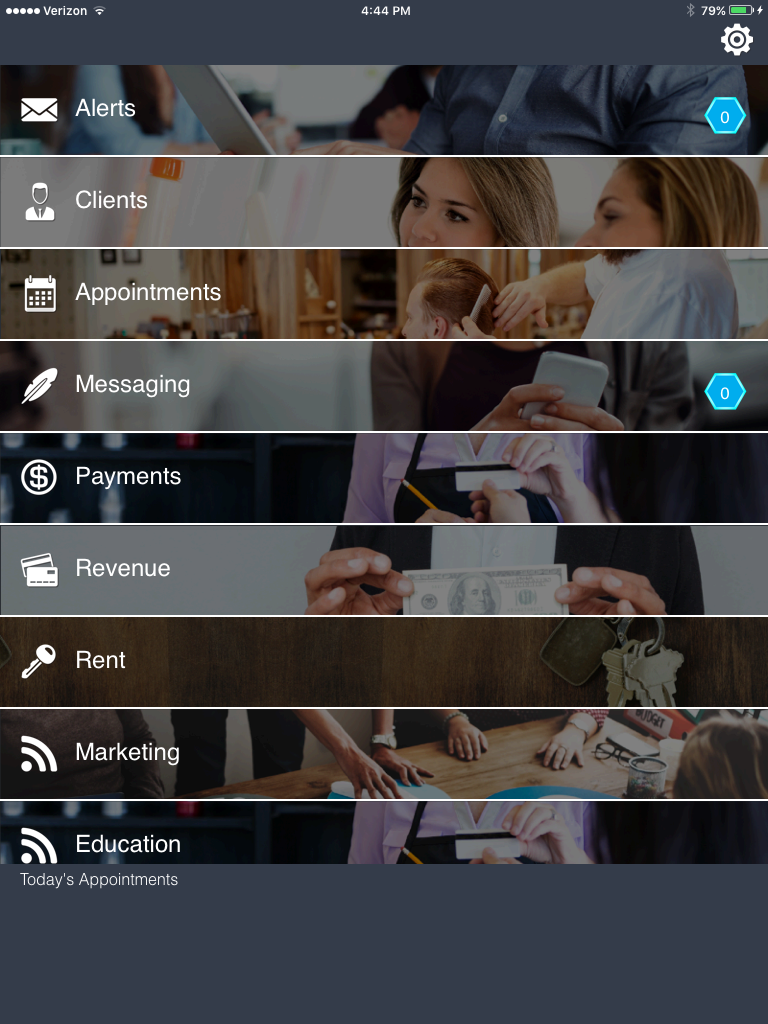The image size is (768, 1024).
Task: Select the Payments row
Action: 128,477
